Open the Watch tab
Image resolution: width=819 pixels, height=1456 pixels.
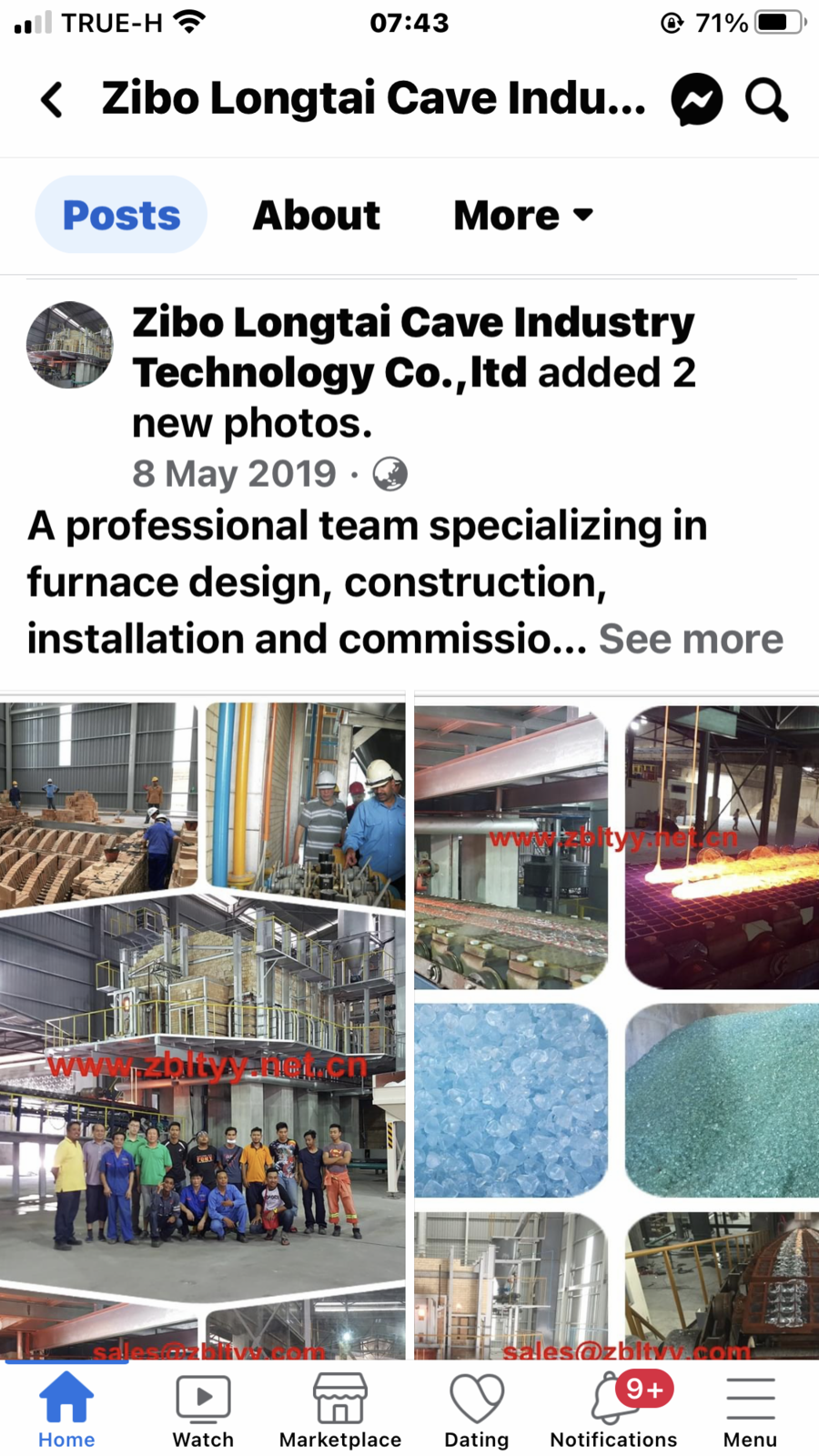pos(203,1410)
